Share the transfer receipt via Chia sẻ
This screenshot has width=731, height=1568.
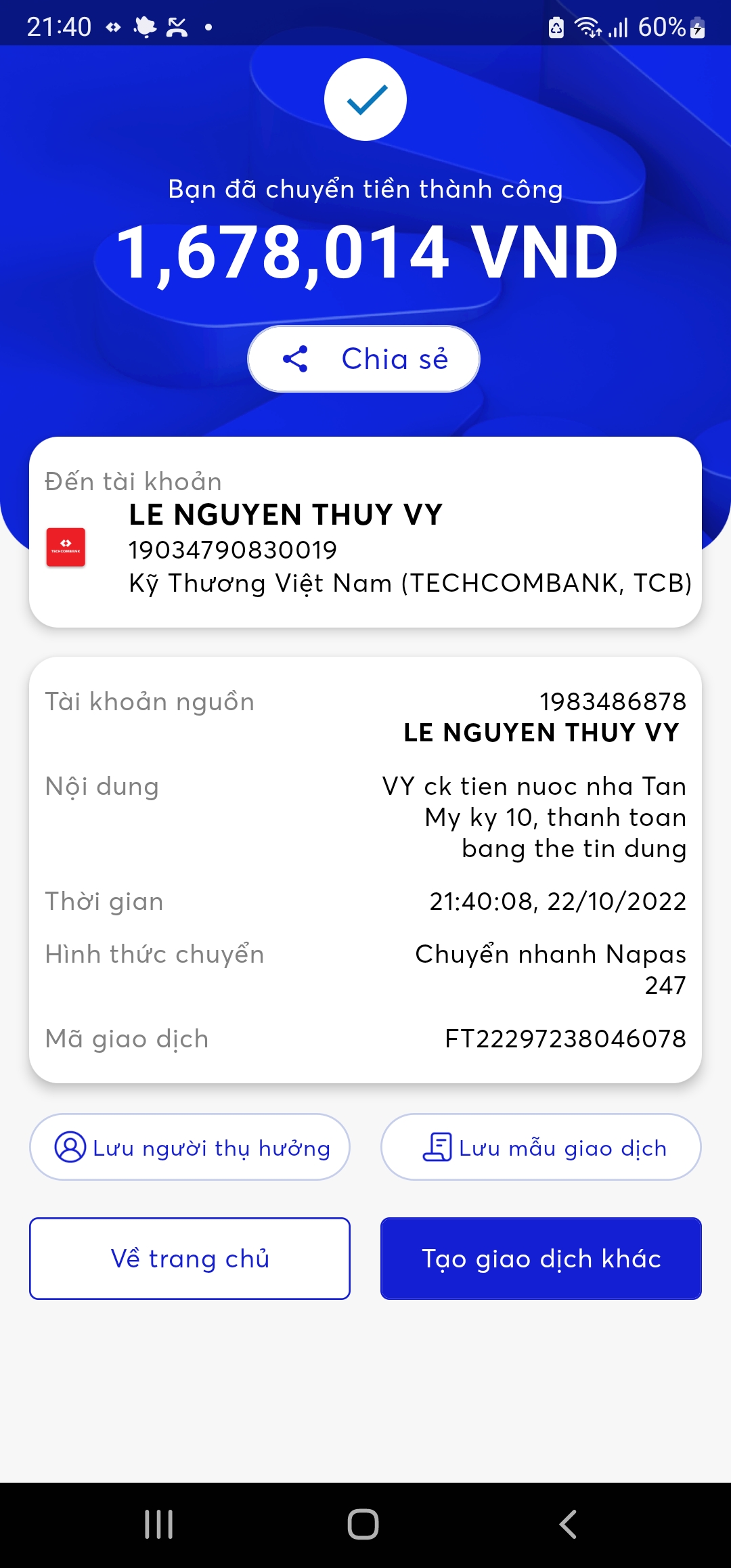tap(364, 359)
